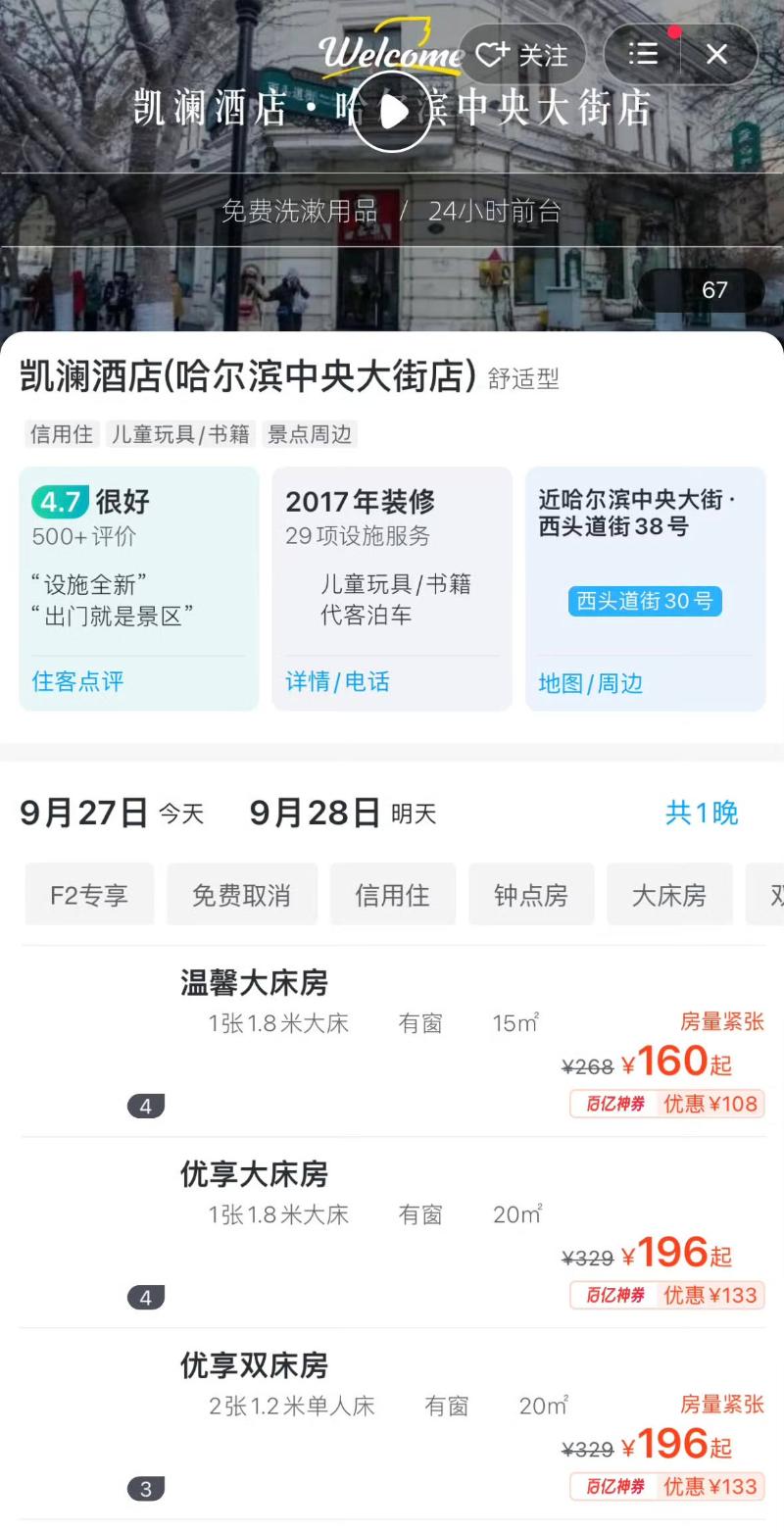The width and height of the screenshot is (784, 1532).
Task: View guest reviews via 住客点评
Action: pos(78,682)
